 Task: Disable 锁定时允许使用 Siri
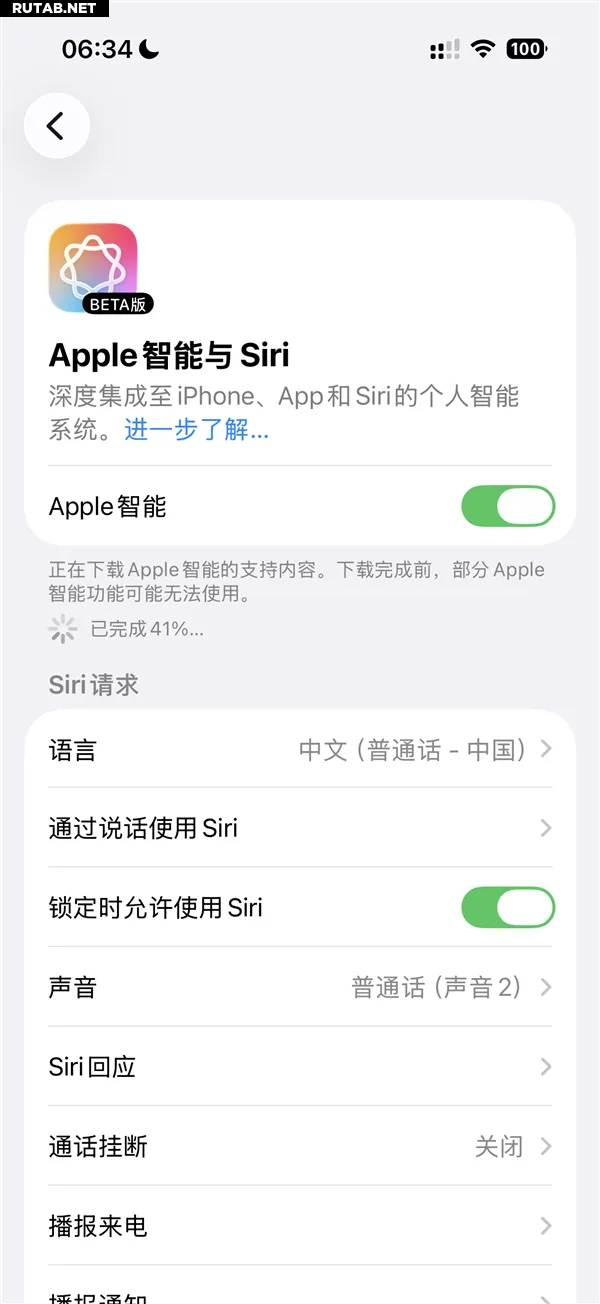pyautogui.click(x=507, y=907)
